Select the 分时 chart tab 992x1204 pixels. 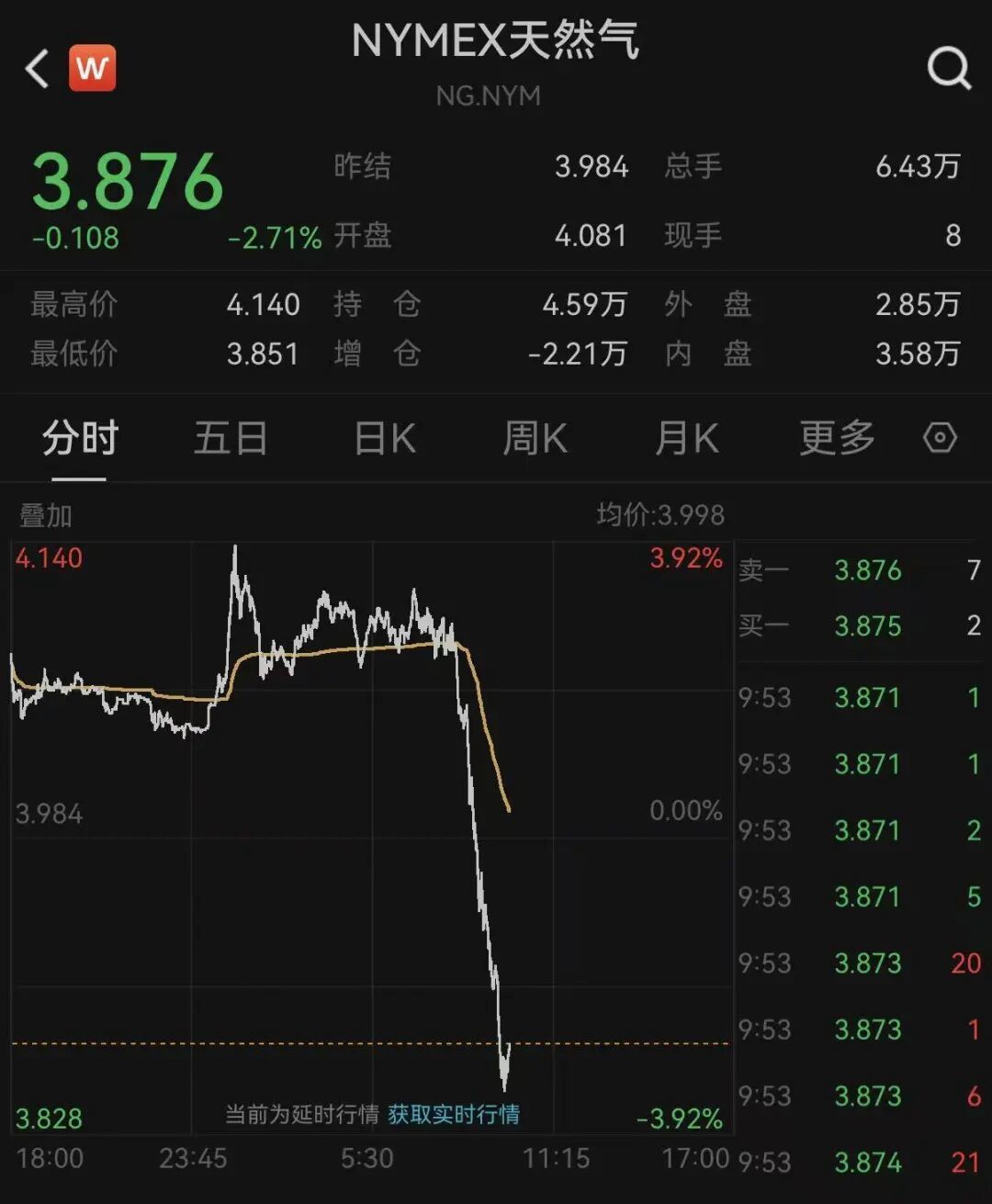pyautogui.click(x=80, y=439)
